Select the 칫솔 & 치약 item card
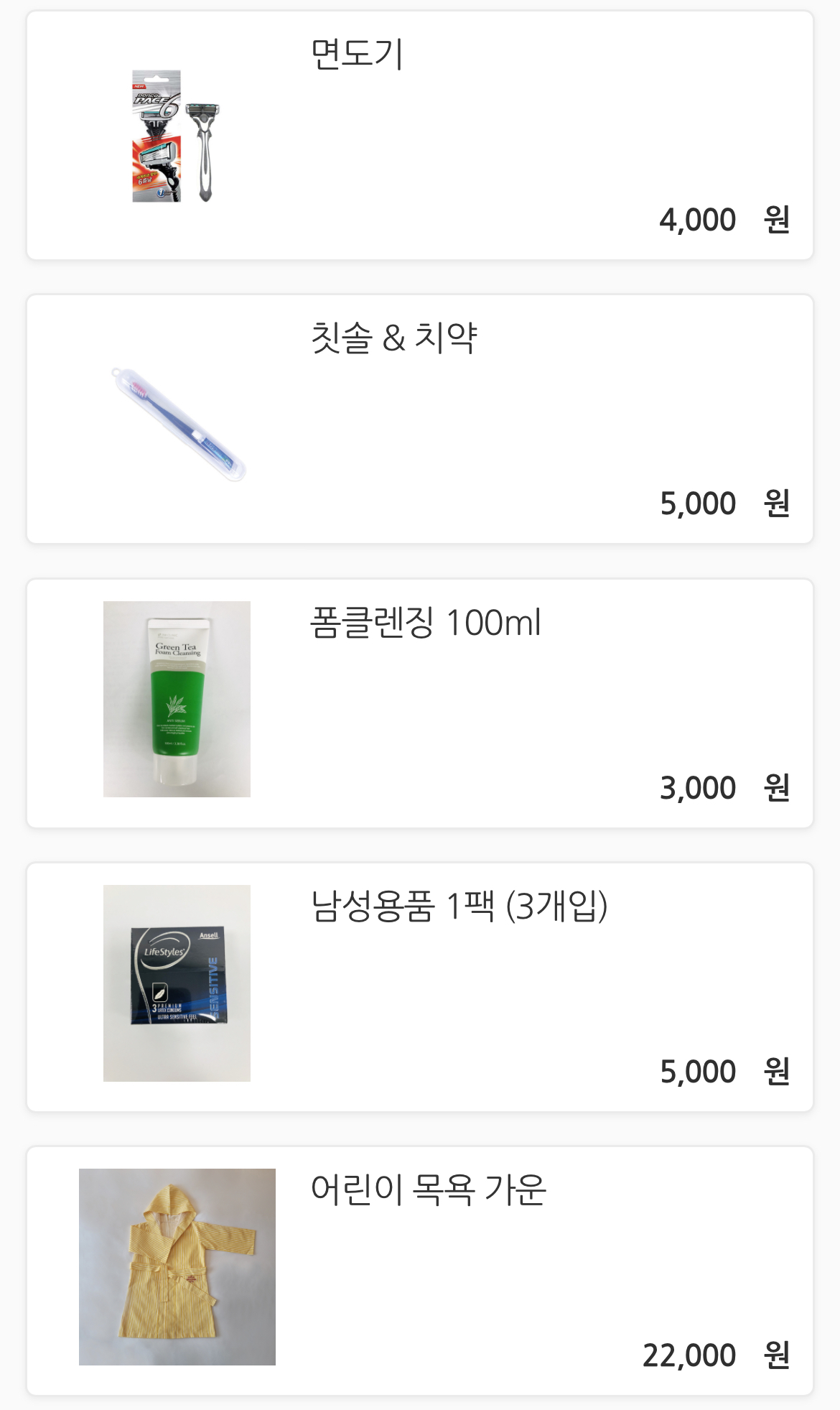The height and width of the screenshot is (1410, 840). 420,419
